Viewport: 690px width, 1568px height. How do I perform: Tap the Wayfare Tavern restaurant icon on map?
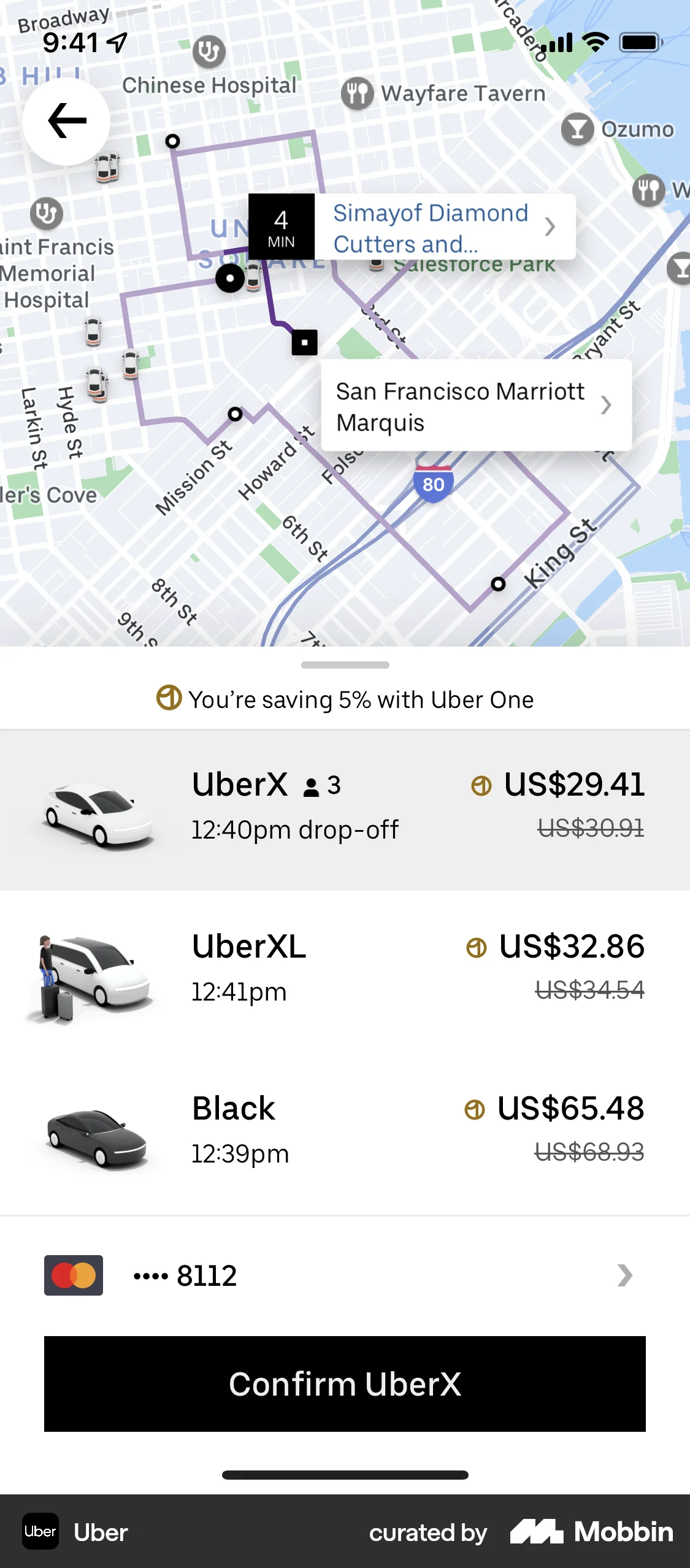[356, 93]
